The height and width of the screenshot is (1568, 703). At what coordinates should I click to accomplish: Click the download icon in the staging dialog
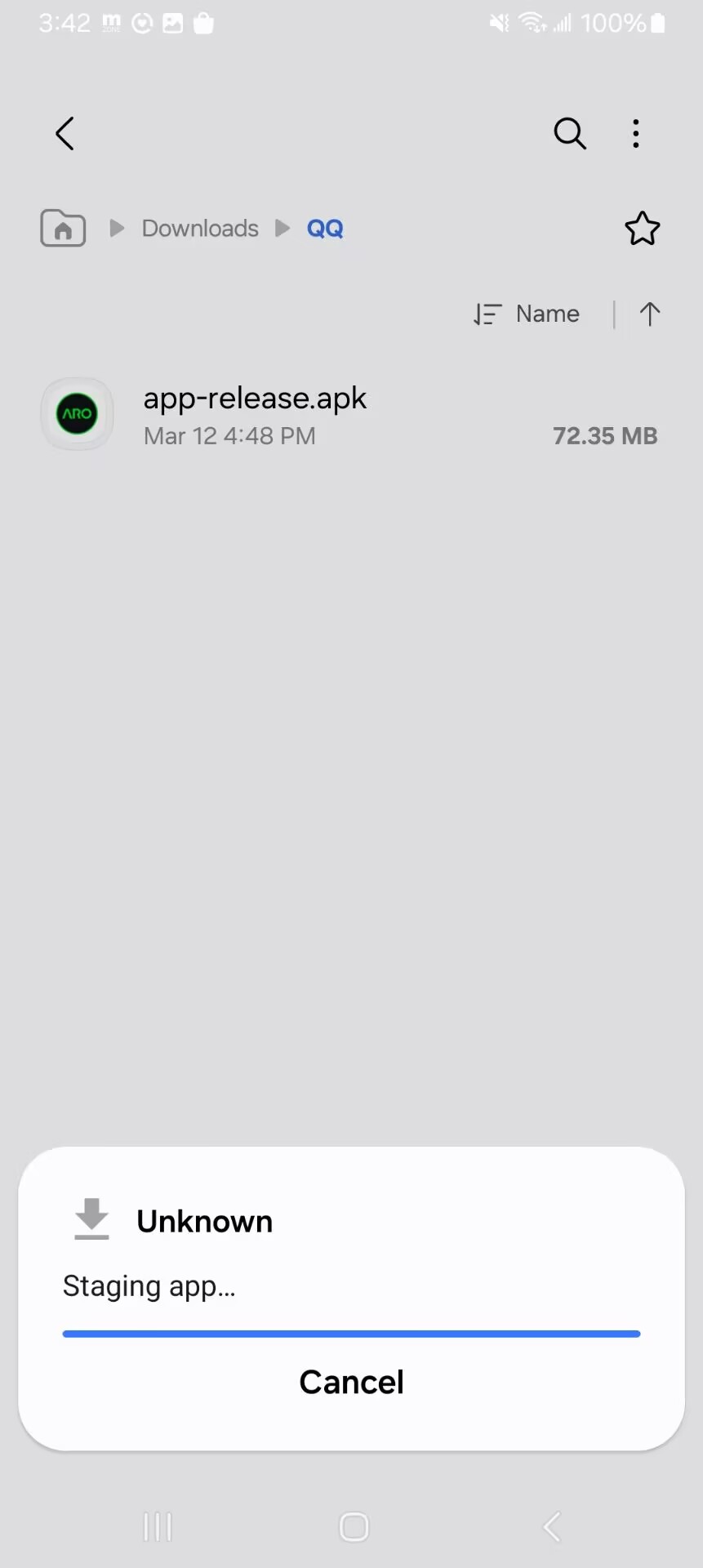click(x=91, y=1220)
